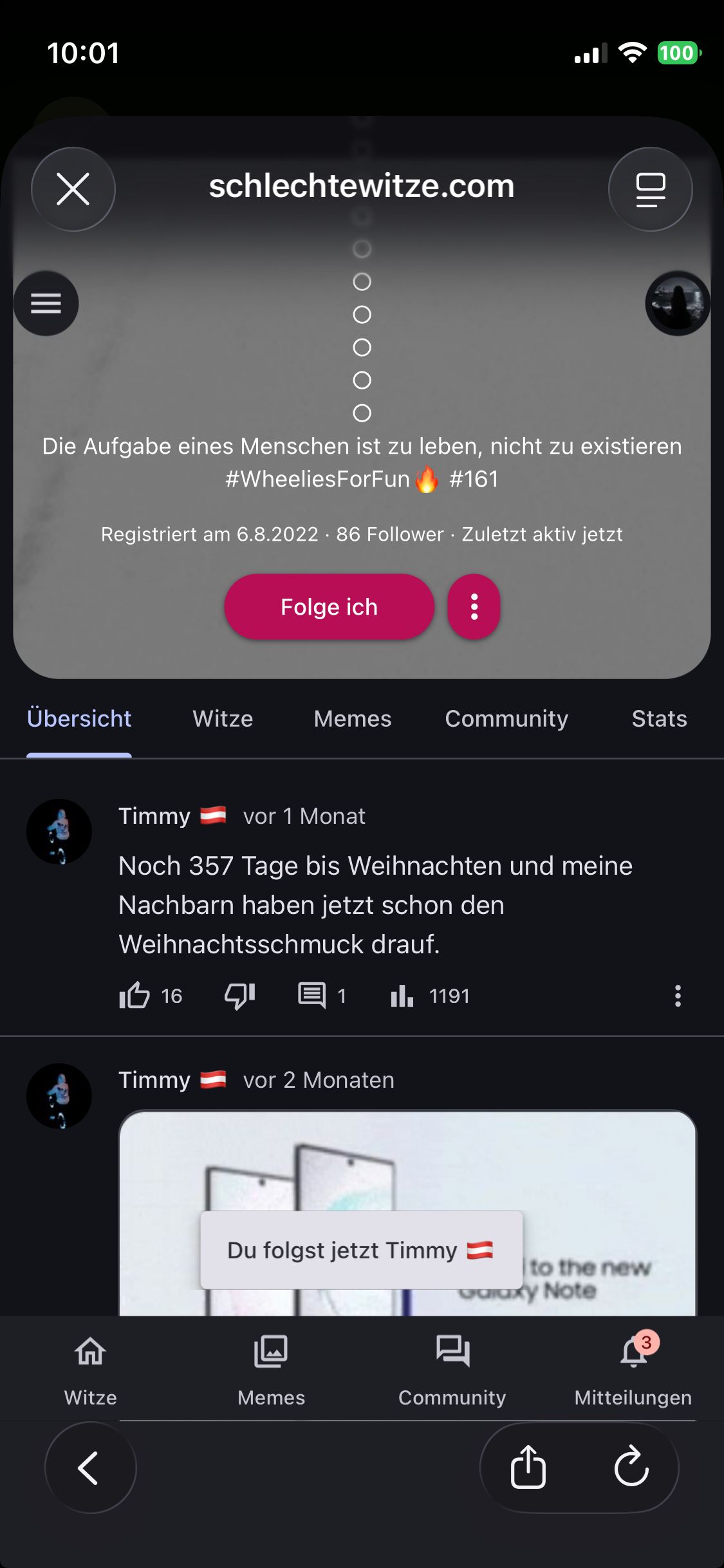Open comments on the Weihnachten joke
Viewport: 724px width, 1568px height.
[312, 996]
